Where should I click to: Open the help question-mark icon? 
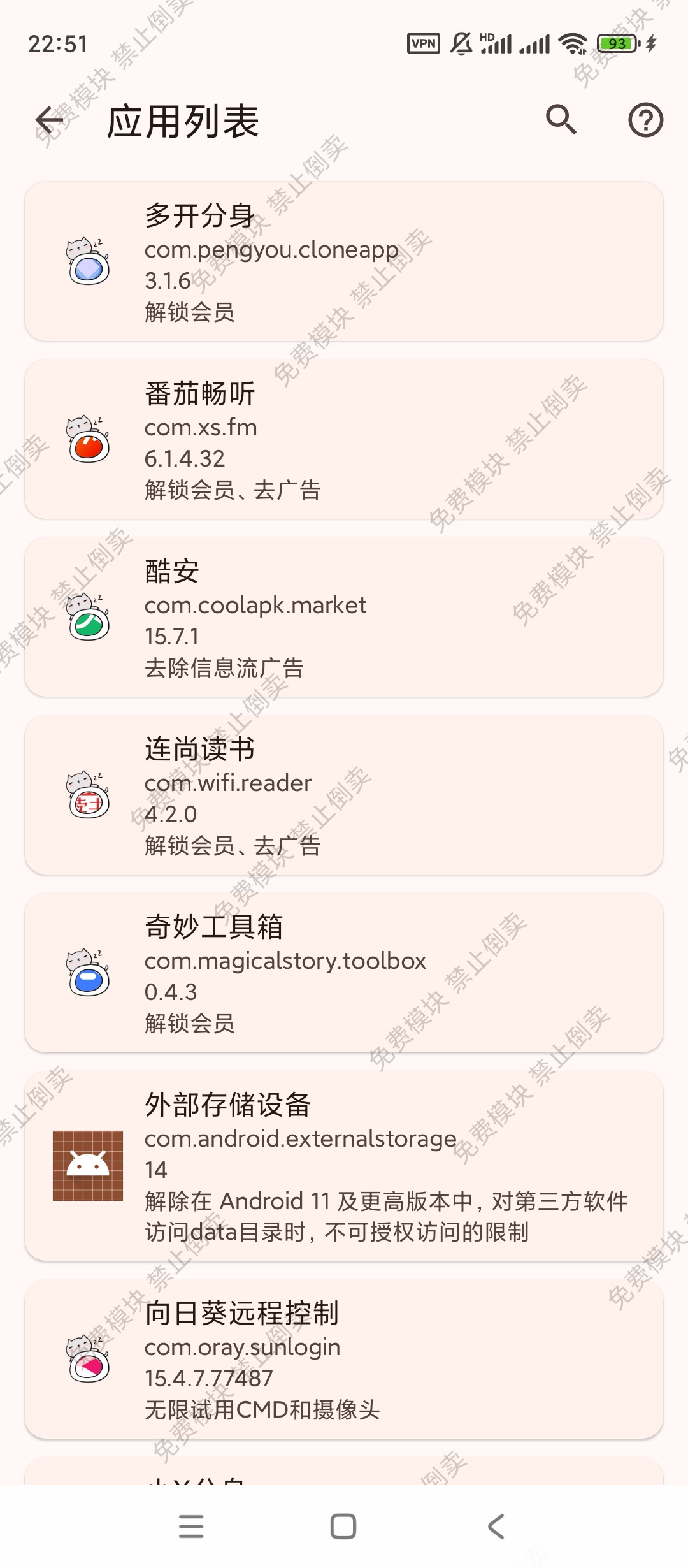[645, 120]
